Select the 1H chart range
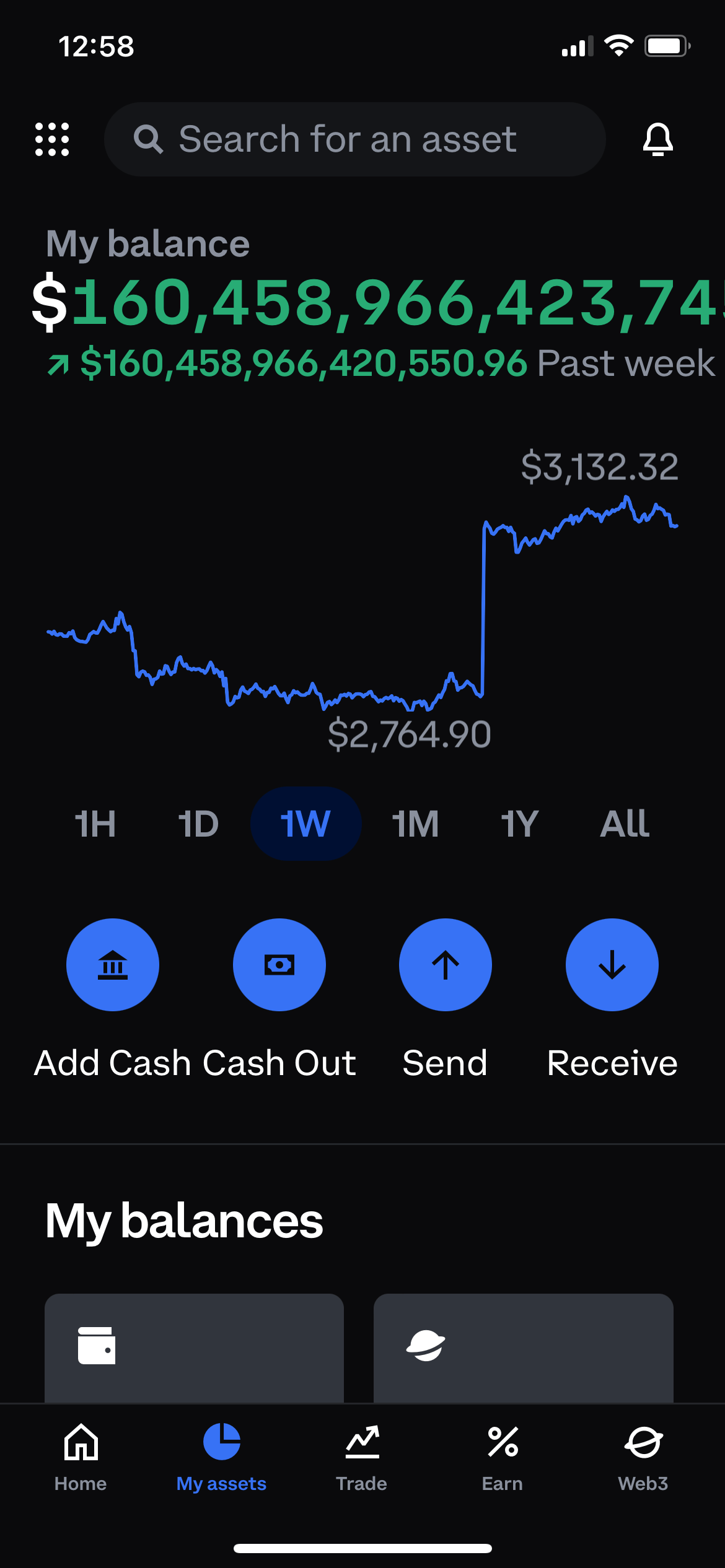725x1568 pixels. tap(95, 824)
